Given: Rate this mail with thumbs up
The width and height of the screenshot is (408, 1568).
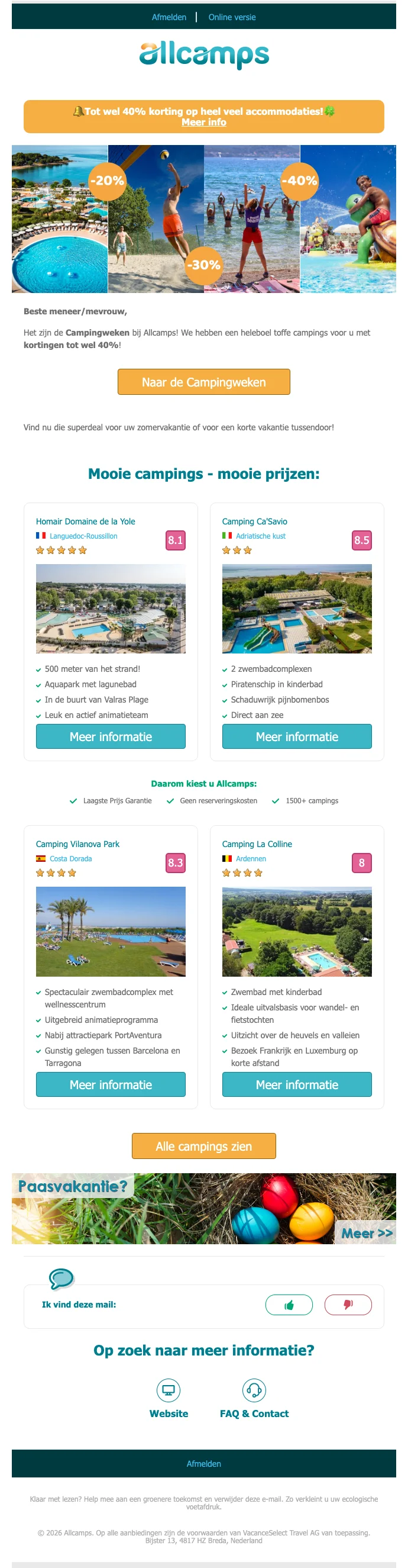Looking at the screenshot, I should coord(289,1305).
